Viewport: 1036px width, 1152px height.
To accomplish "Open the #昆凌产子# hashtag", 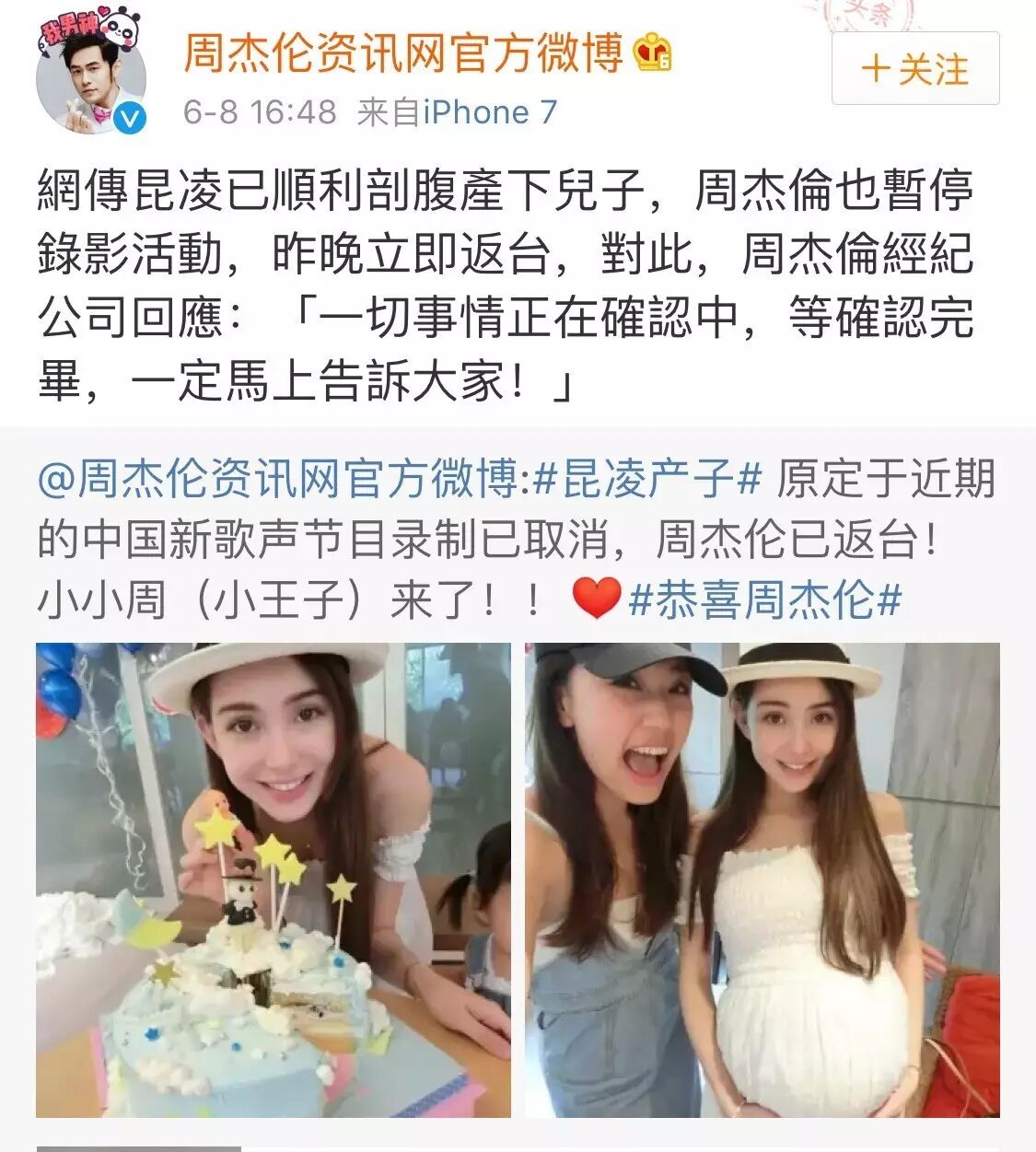I will point(648,479).
